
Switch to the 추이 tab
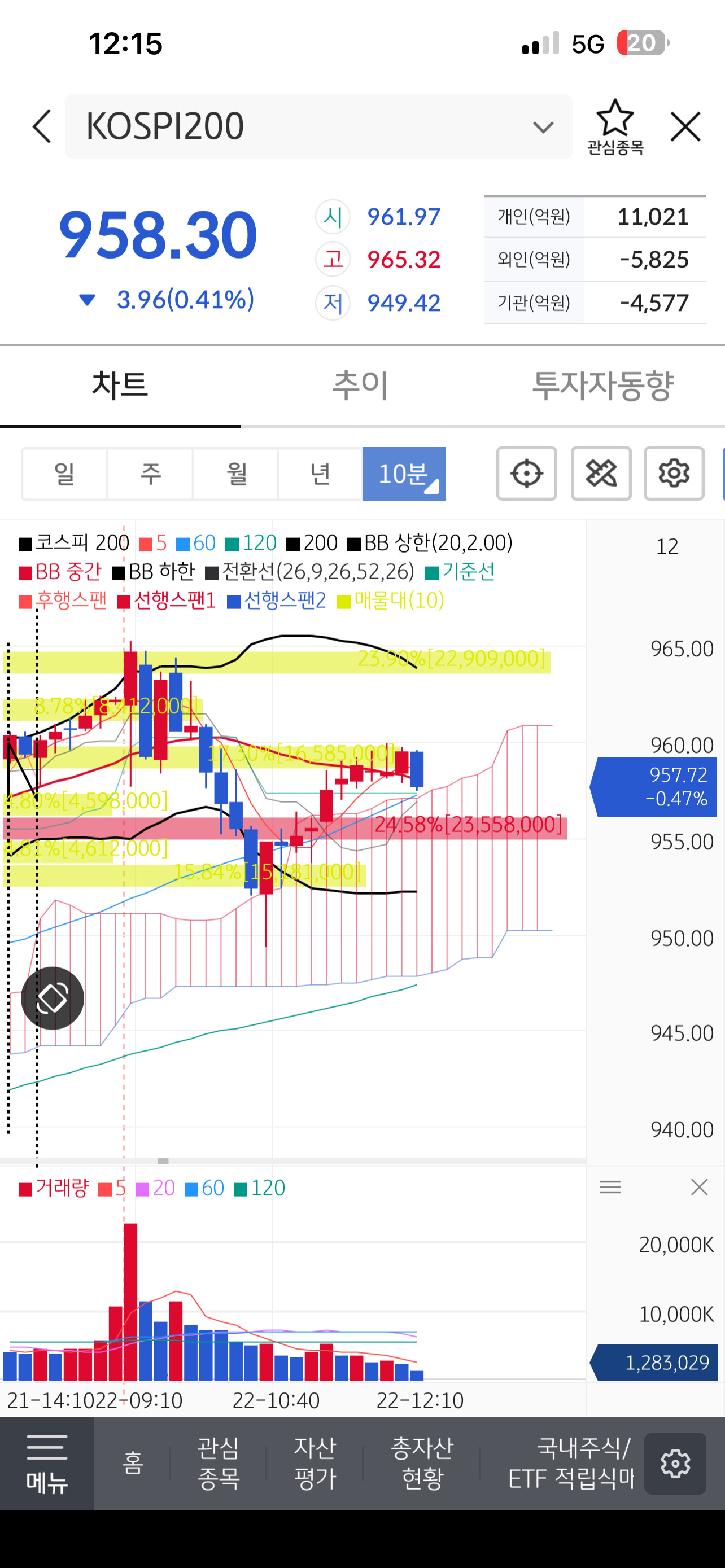tap(360, 386)
